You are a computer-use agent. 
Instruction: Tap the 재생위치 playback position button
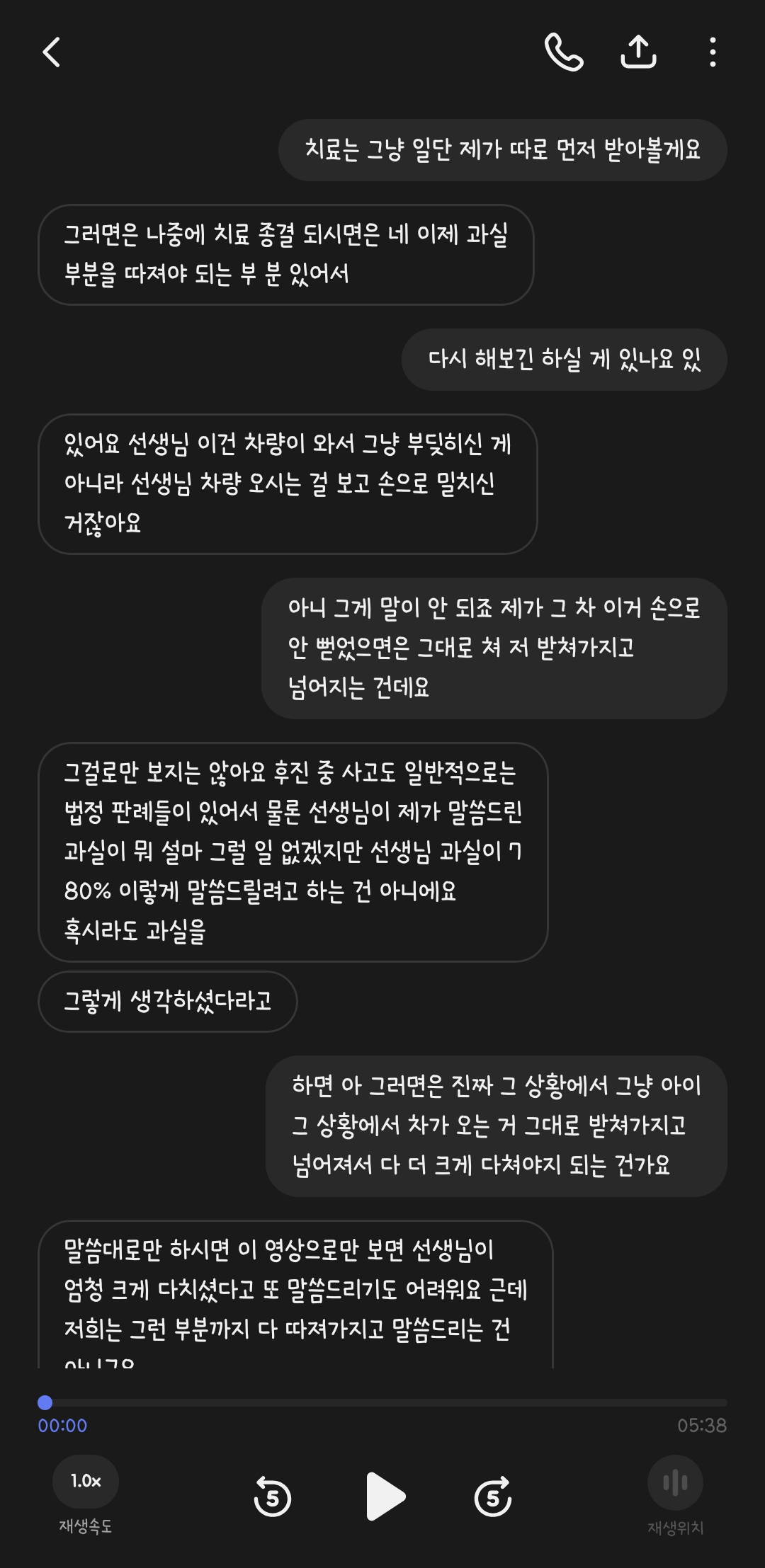675,1482
